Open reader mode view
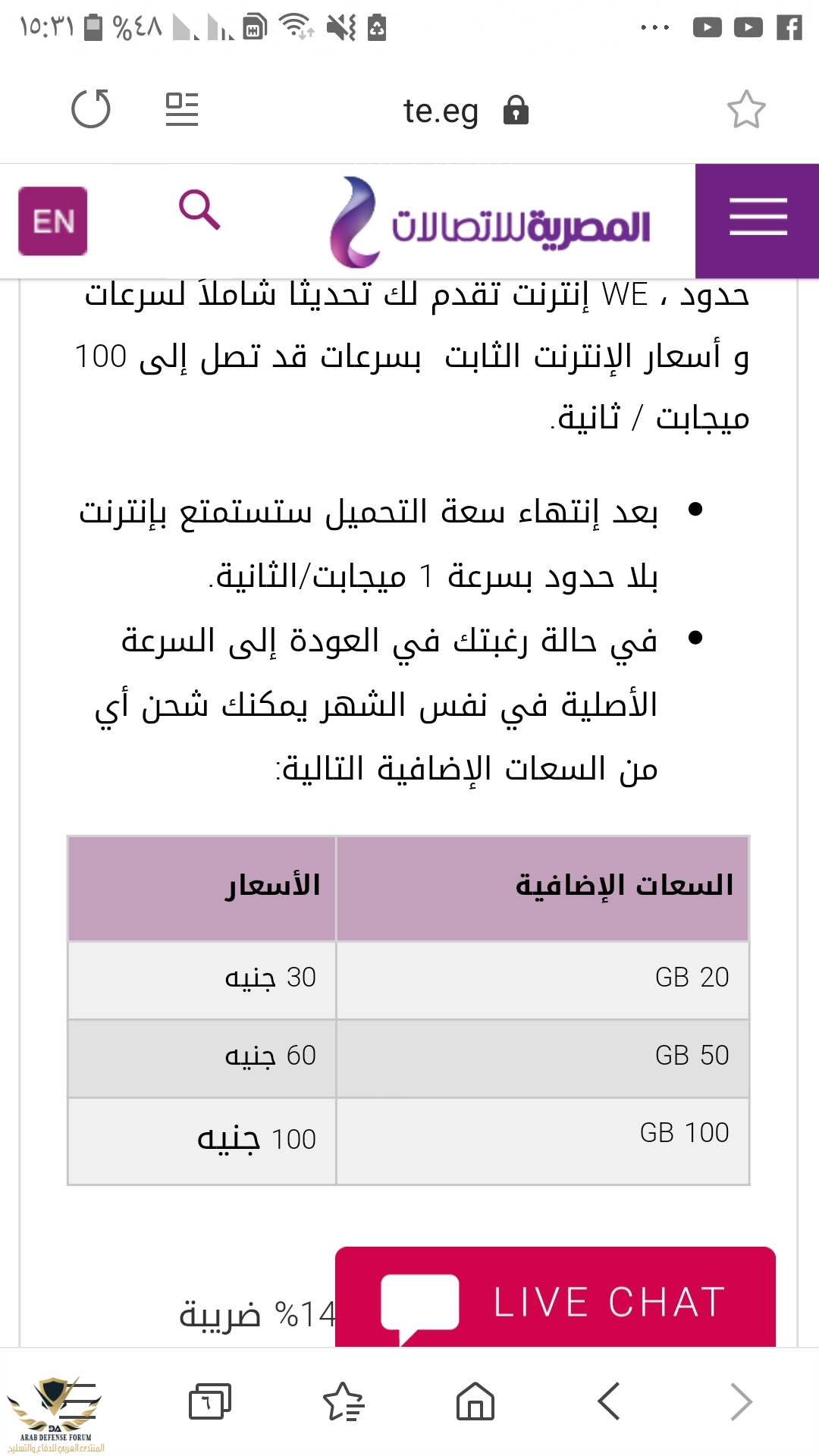819x1456 pixels. click(x=182, y=109)
